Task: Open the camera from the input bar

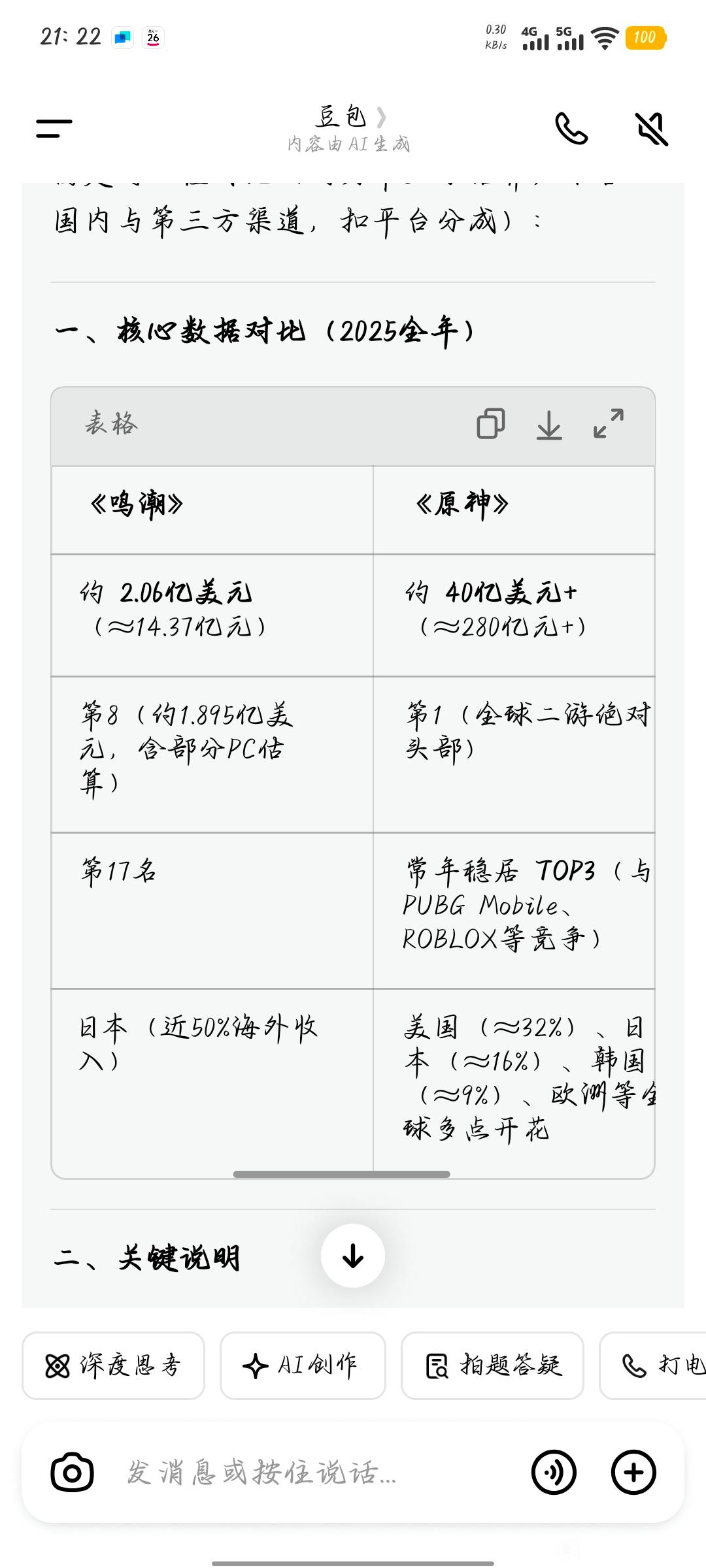Action: pyautogui.click(x=72, y=1473)
